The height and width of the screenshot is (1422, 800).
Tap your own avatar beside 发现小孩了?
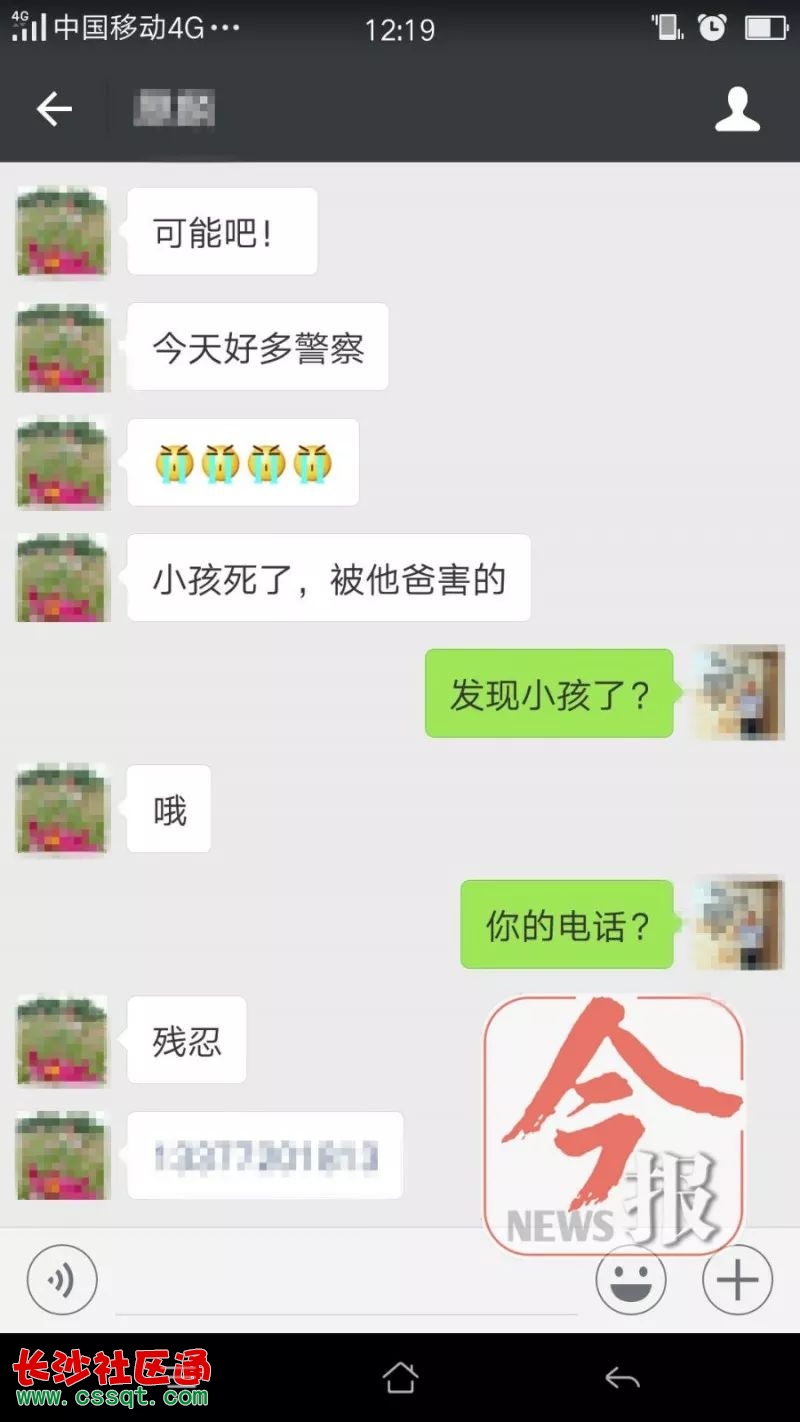coord(739,693)
